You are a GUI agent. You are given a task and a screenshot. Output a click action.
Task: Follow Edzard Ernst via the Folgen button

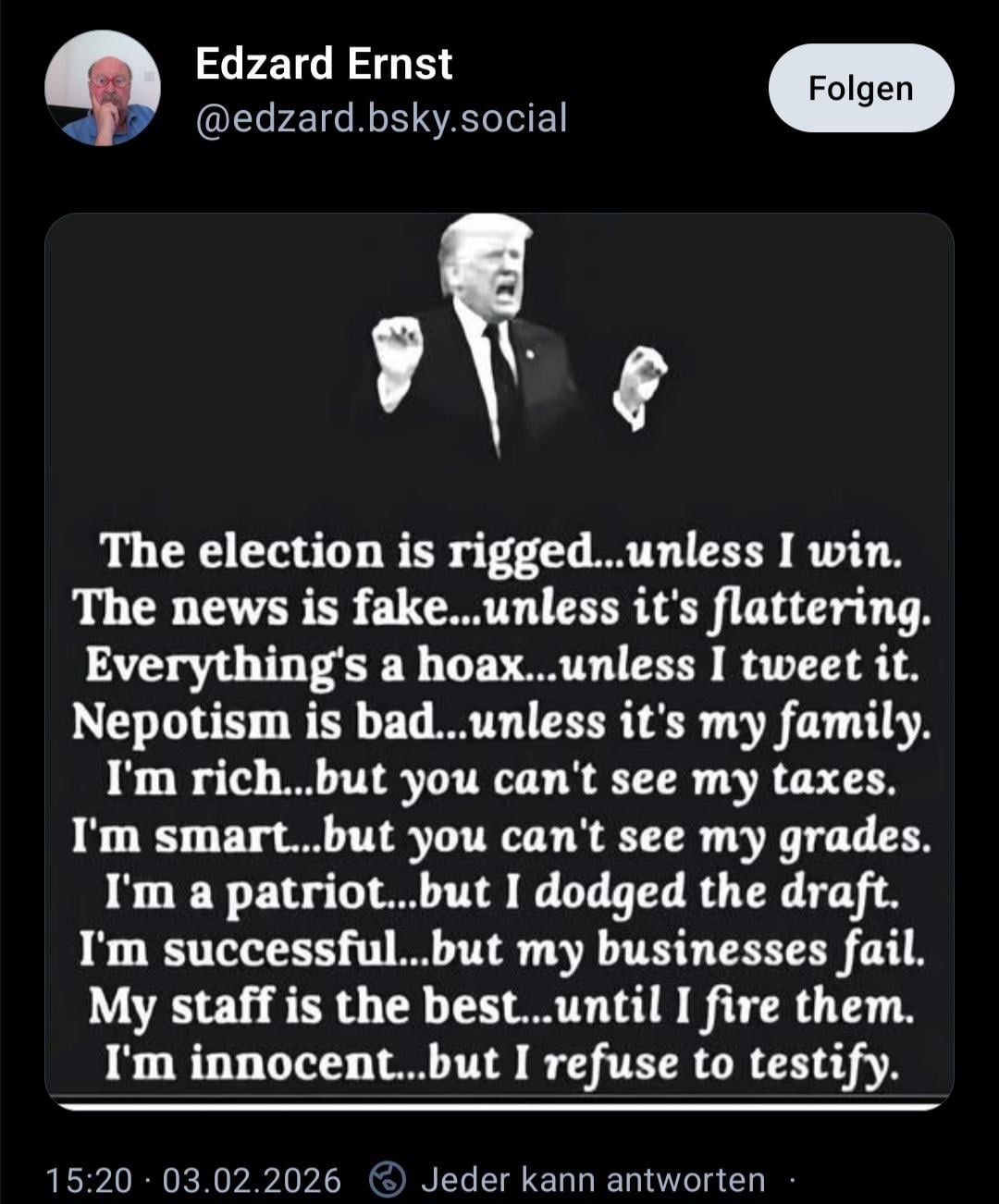coord(860,88)
